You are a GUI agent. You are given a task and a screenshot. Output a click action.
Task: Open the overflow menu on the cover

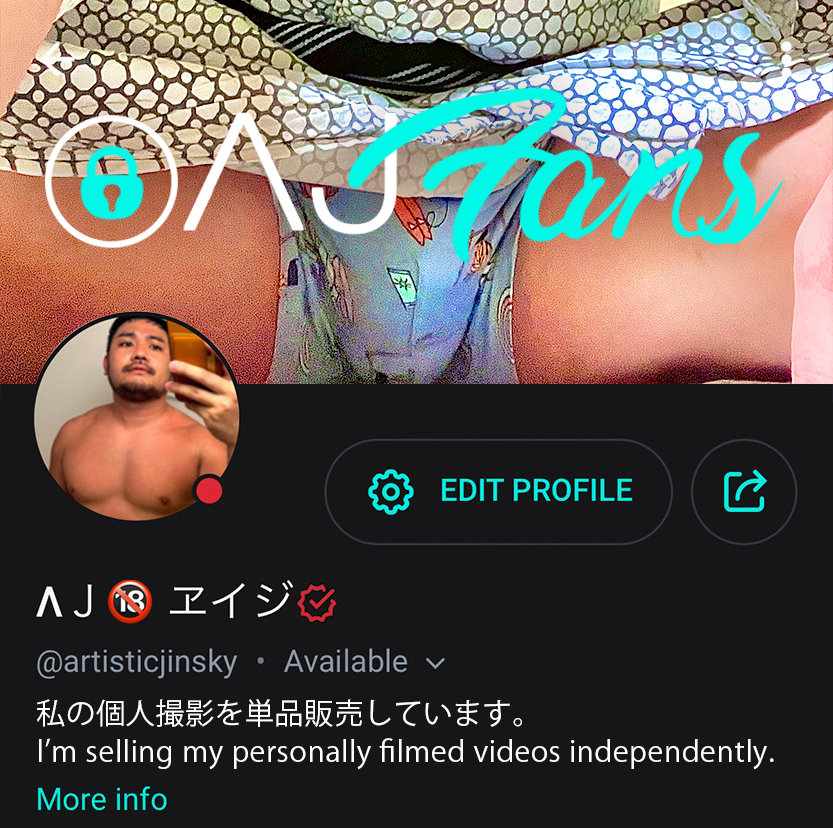pos(788,58)
